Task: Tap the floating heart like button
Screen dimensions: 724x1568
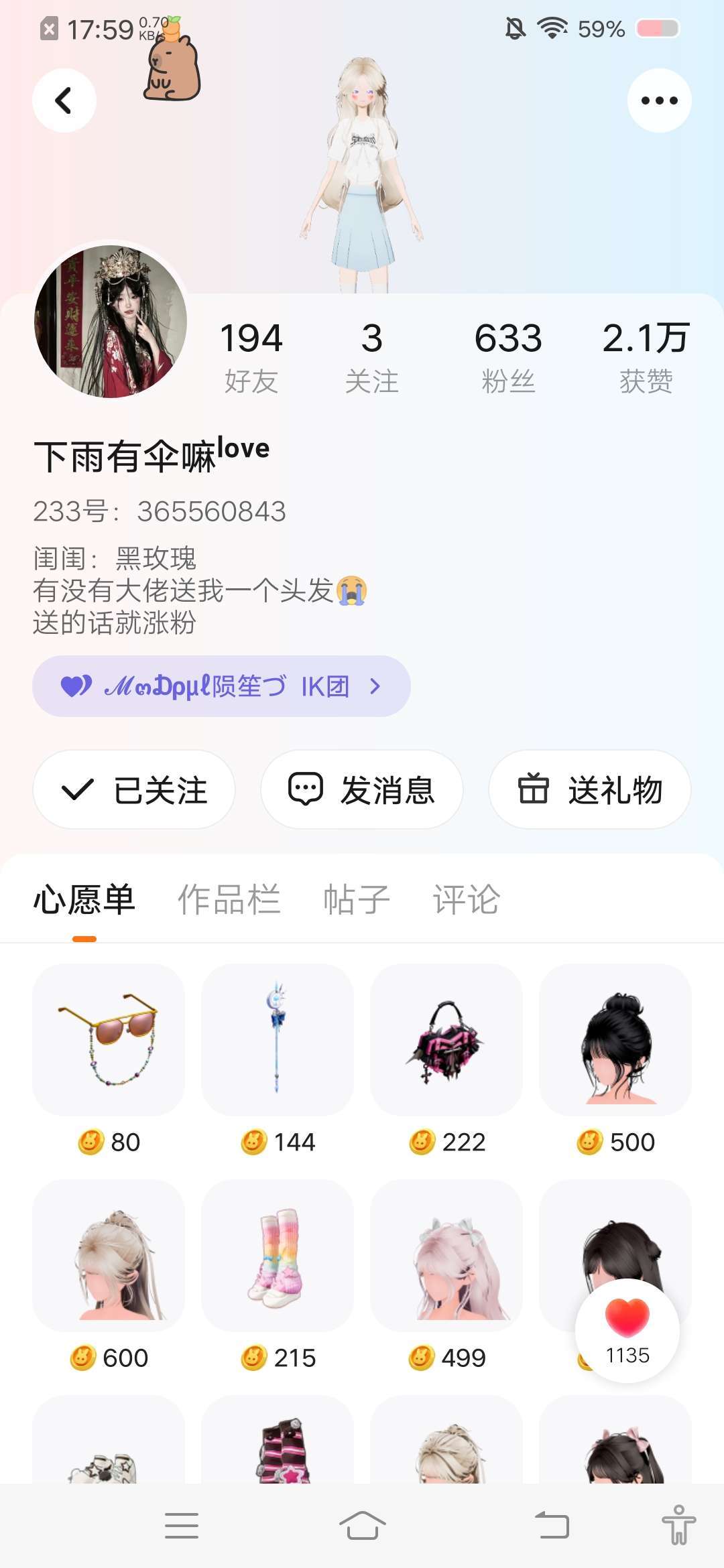Action: 627,1329
